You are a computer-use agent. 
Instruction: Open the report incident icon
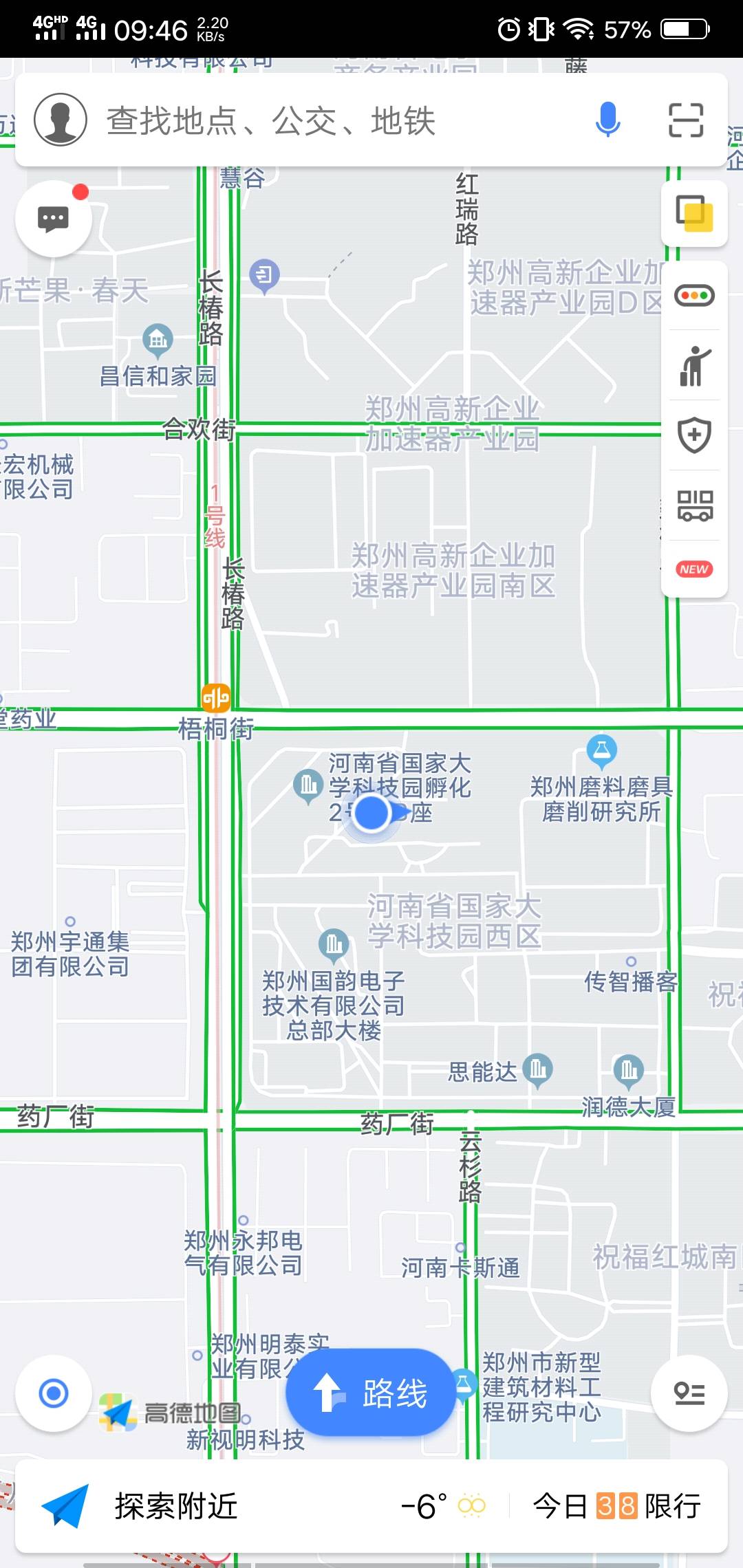pyautogui.click(x=694, y=367)
